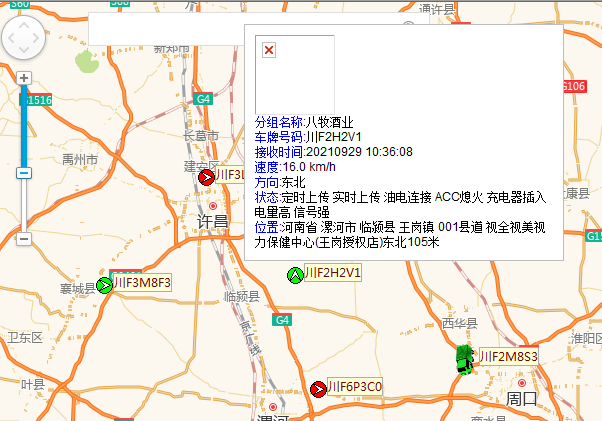
Task: Select vehicle marker 川F2H2V1
Action: [295, 275]
